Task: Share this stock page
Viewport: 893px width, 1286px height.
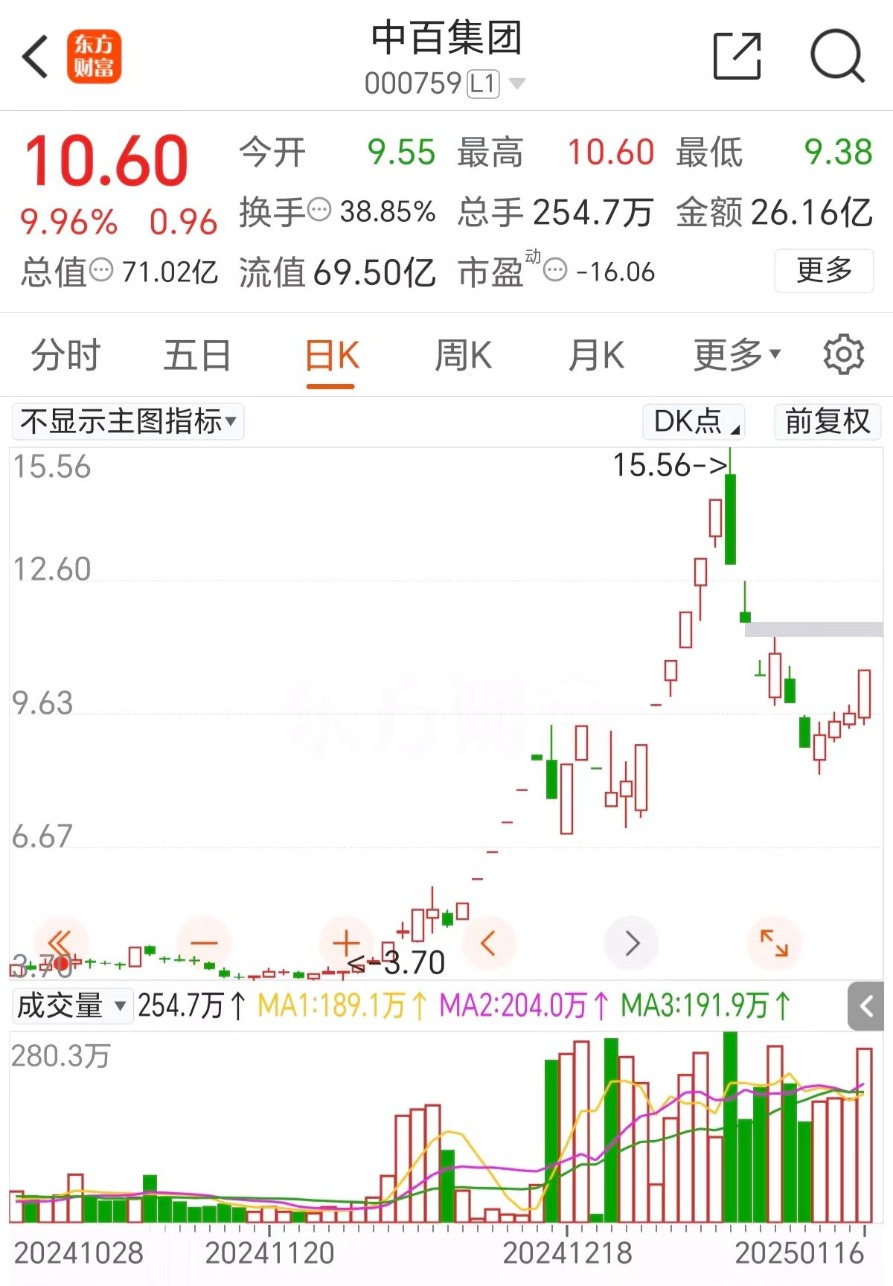Action: click(737, 56)
